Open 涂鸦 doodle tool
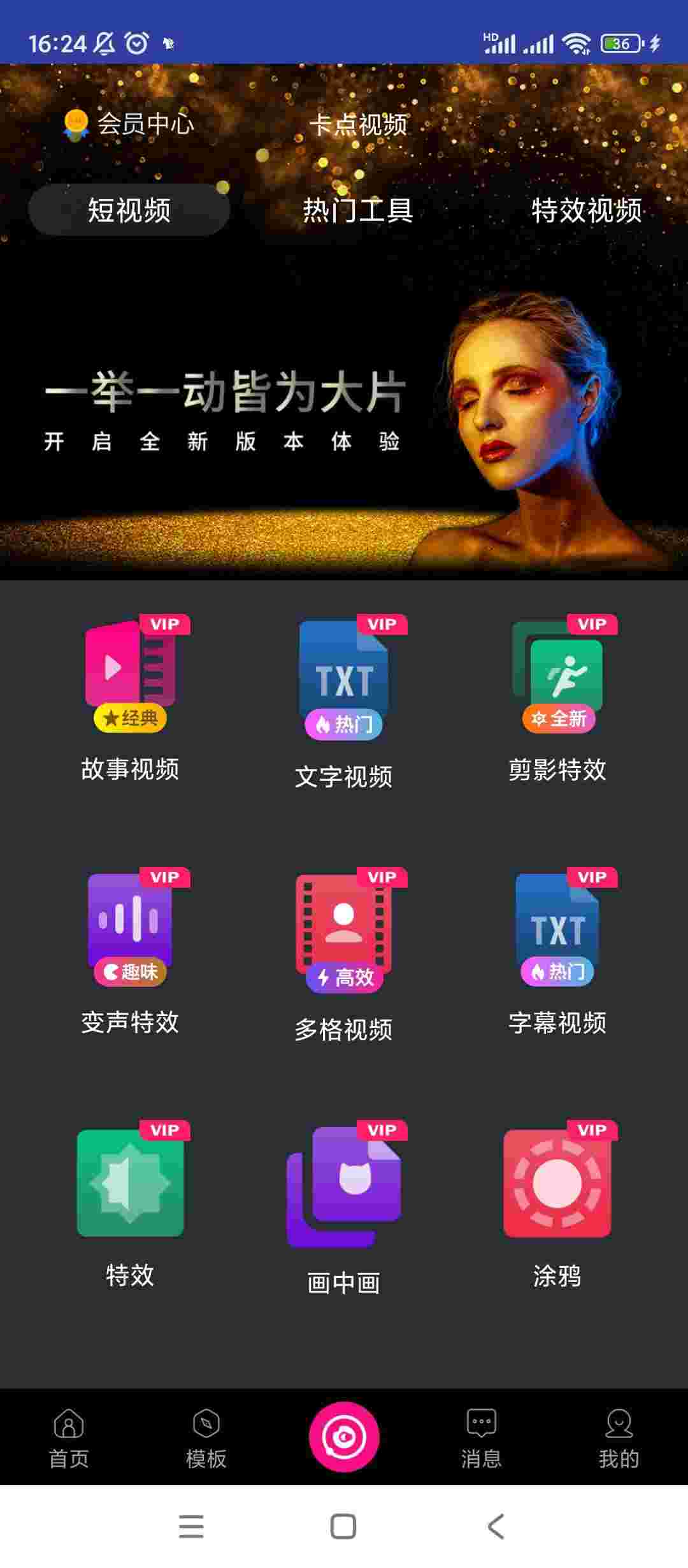Image resolution: width=688 pixels, height=1568 pixels. pos(557,1201)
